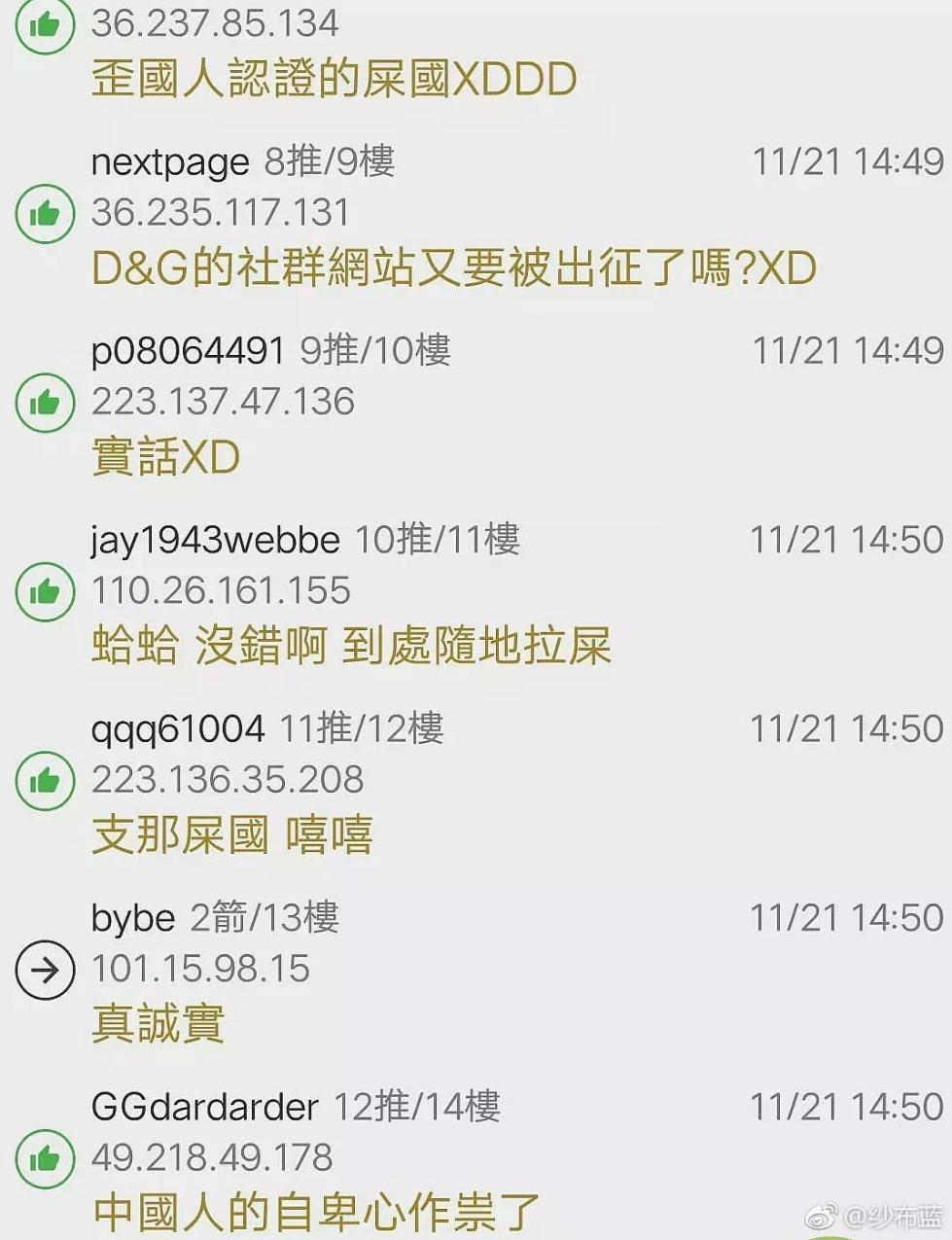
Task: Click the arrow icon beside bybe's reply
Action: tap(44, 969)
